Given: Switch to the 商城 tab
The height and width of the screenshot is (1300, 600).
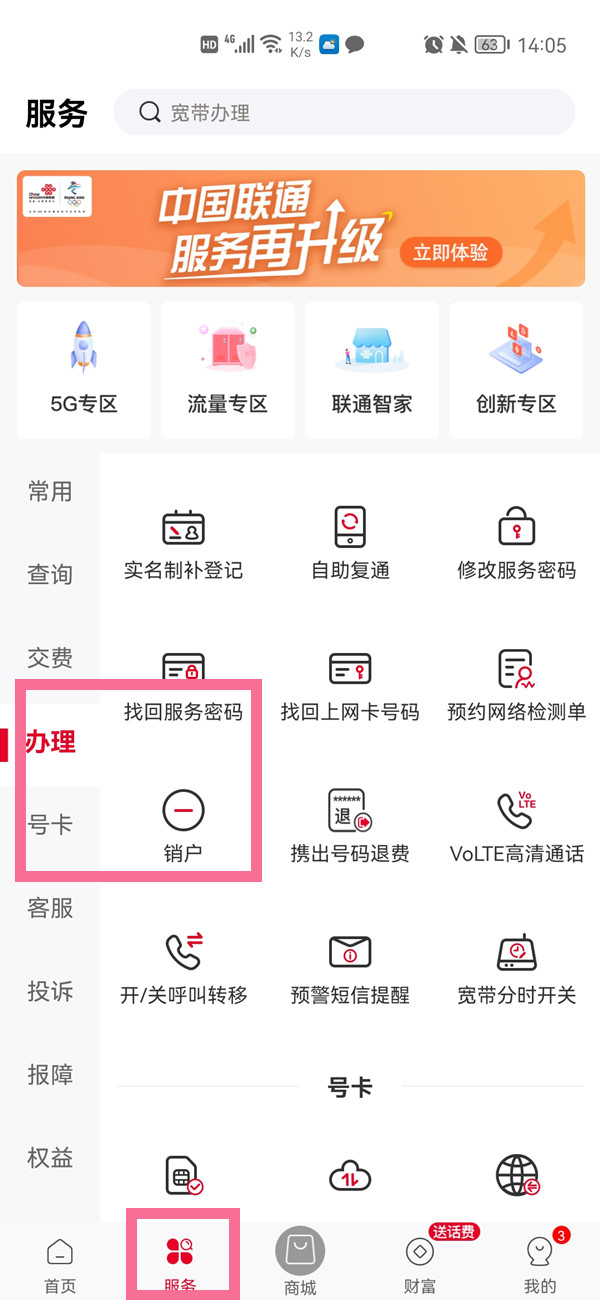Looking at the screenshot, I should [x=300, y=1262].
